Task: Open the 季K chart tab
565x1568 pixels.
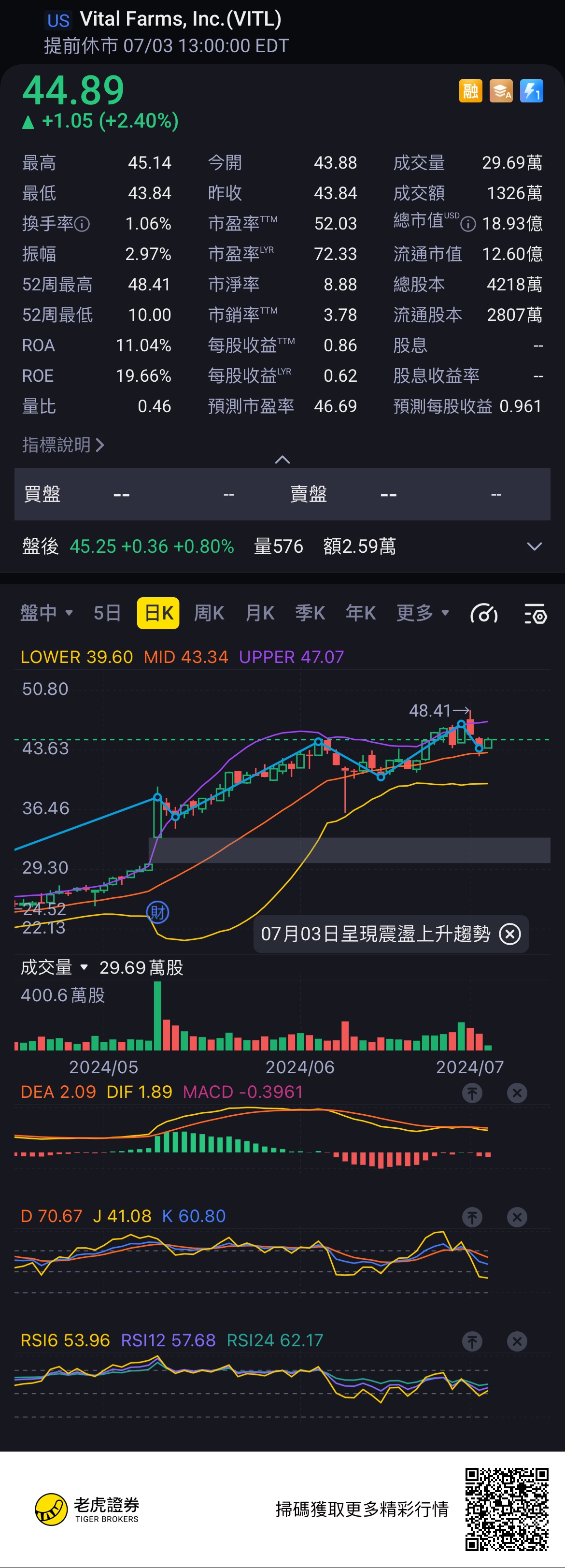Action: click(310, 613)
